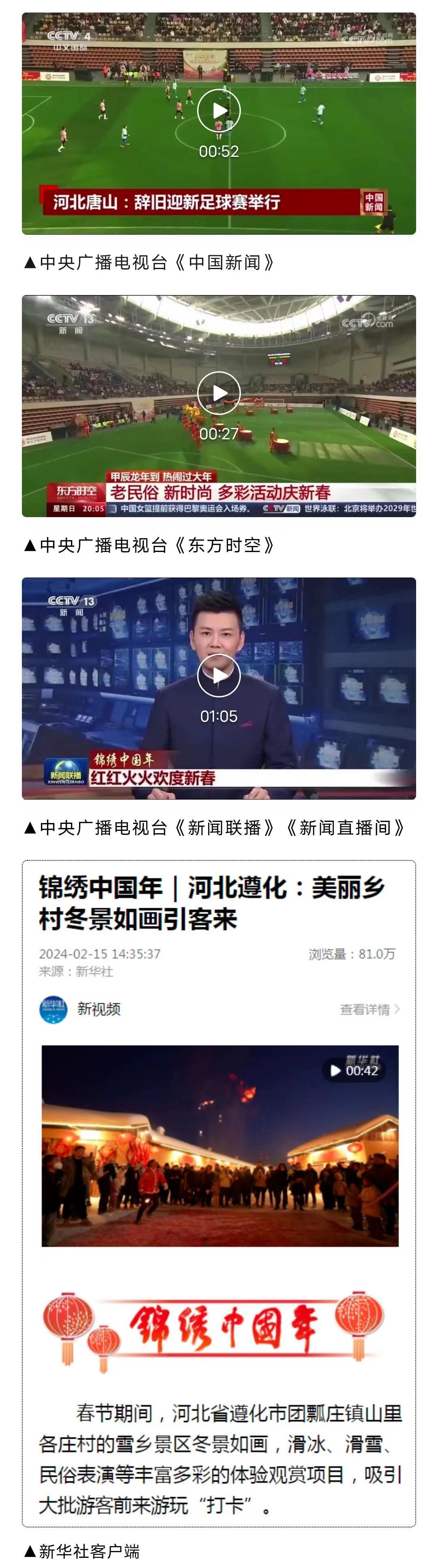Viewport: 438px width, 1568px height.
Task: Play the 东方时空 00:27 video
Action: [219, 393]
